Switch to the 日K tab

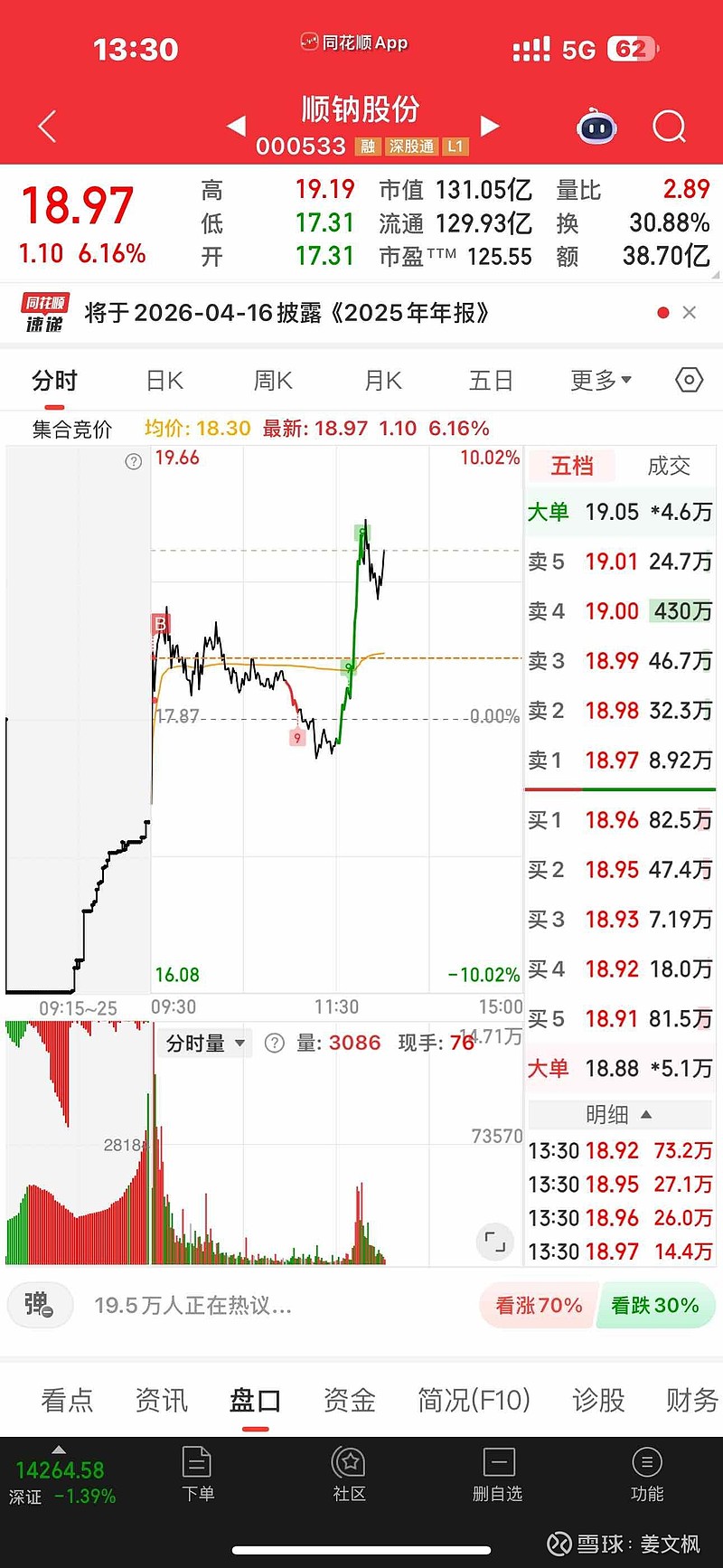tap(163, 381)
